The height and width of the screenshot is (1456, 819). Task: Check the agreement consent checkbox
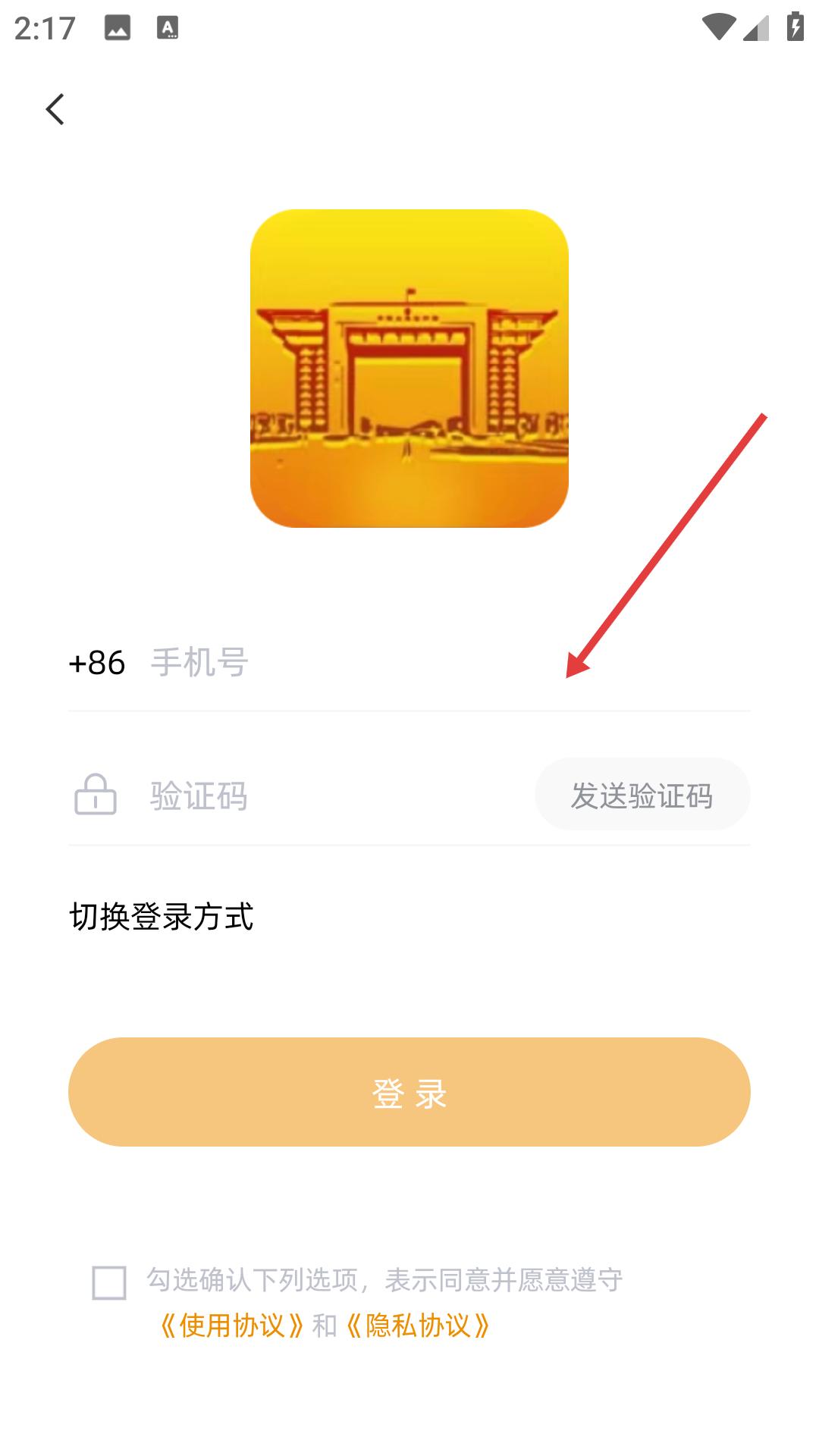(x=109, y=1283)
